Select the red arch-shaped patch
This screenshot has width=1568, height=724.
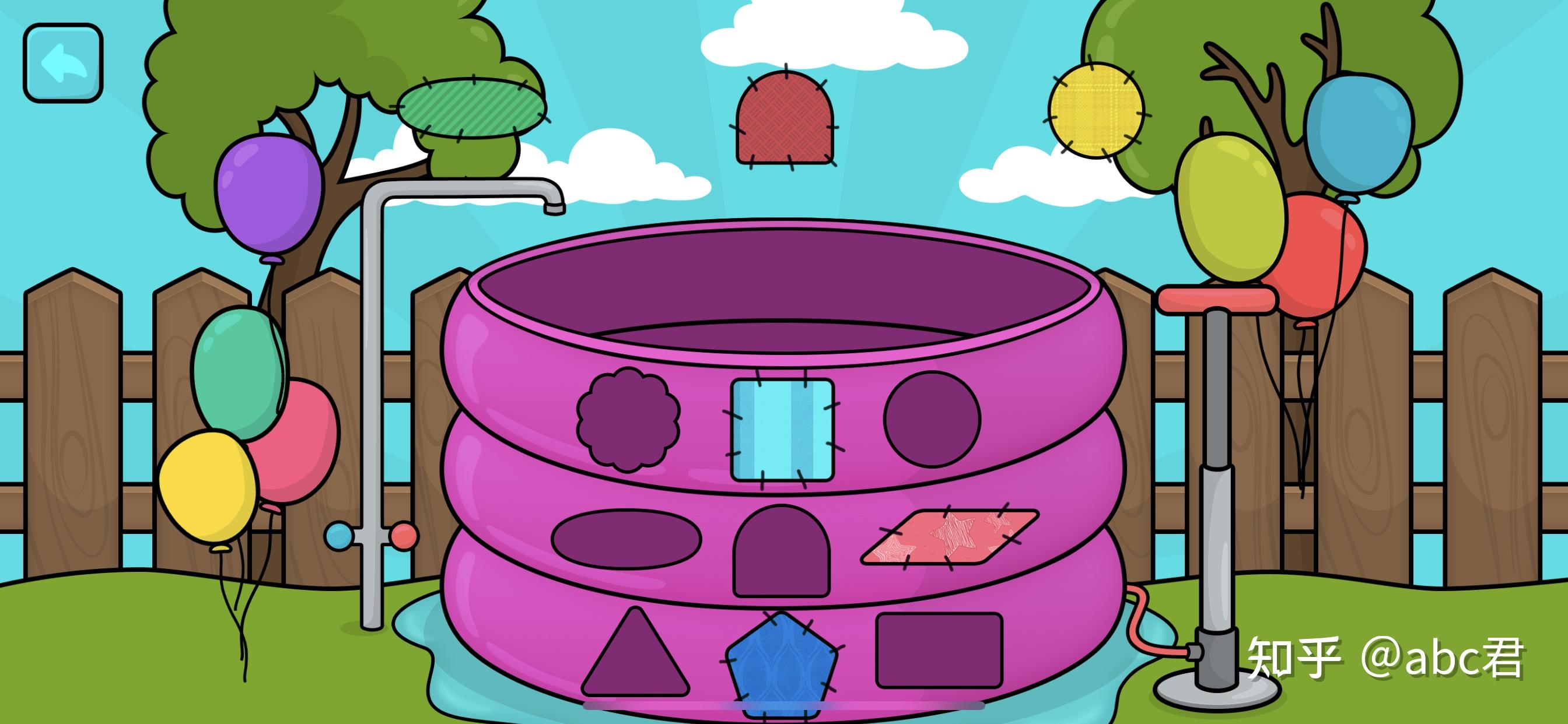pos(784,120)
